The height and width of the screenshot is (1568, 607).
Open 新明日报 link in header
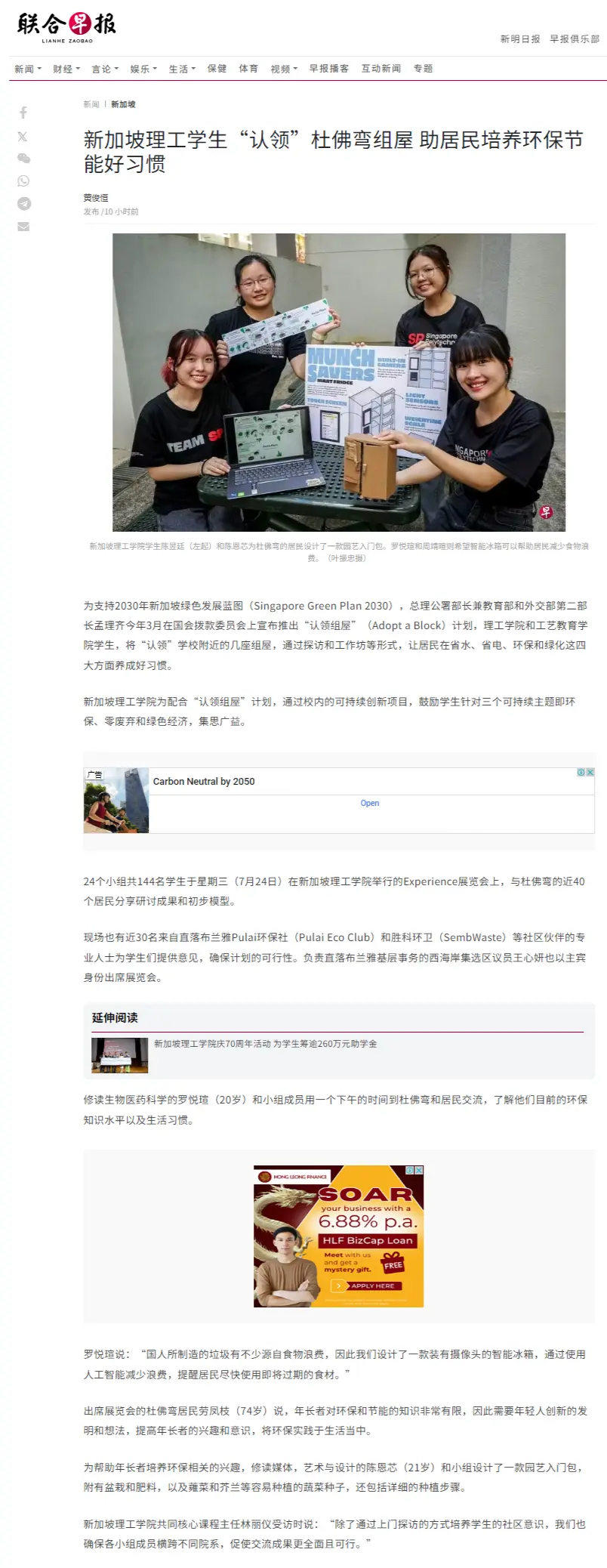tap(520, 39)
